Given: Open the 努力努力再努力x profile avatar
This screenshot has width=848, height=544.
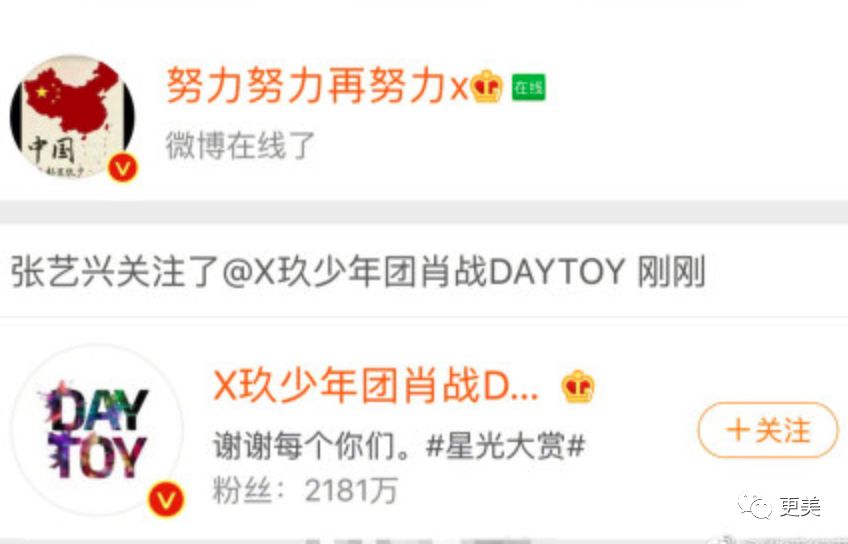Looking at the screenshot, I should pyautogui.click(x=73, y=117).
